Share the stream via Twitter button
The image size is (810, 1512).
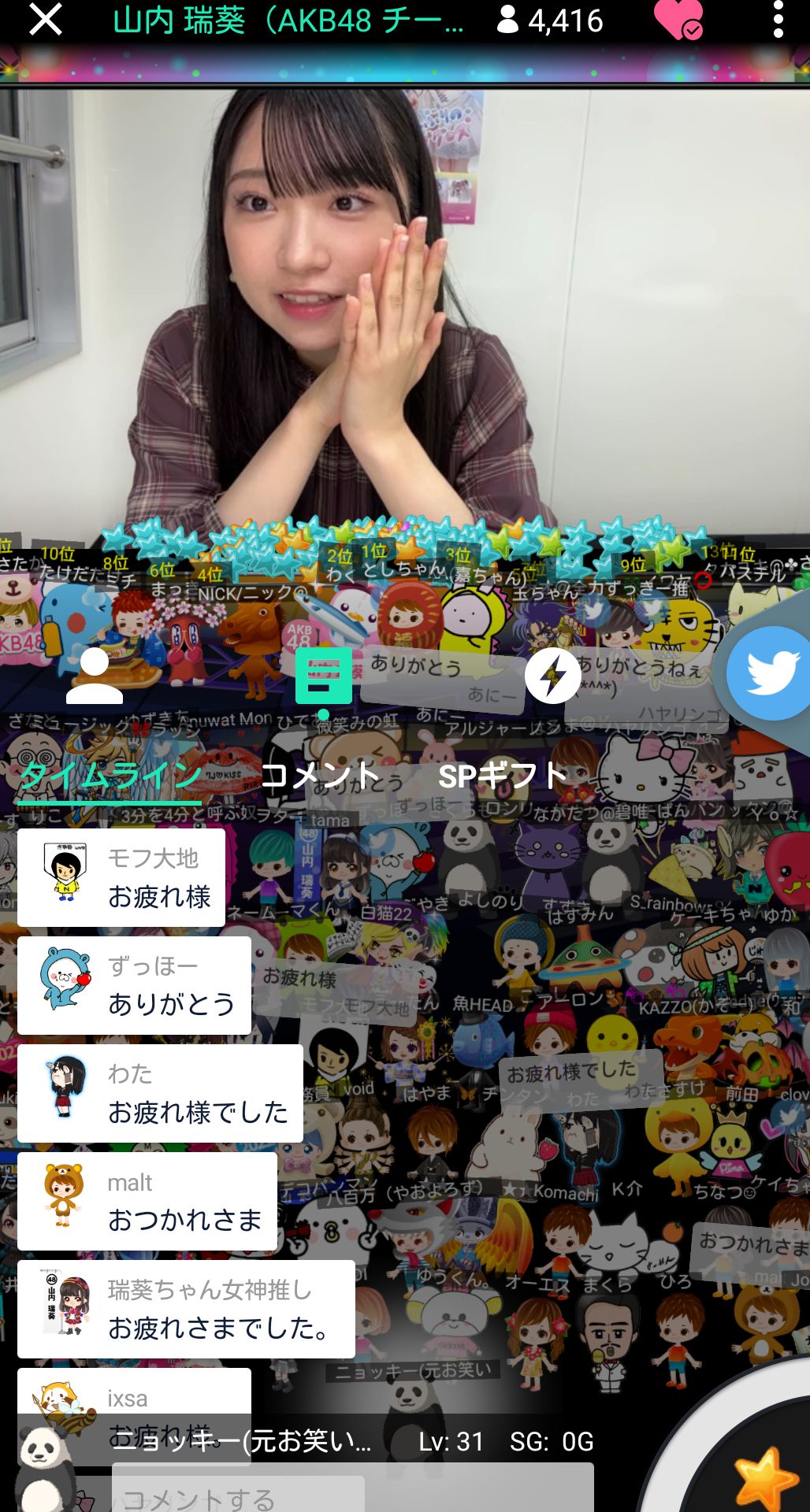point(770,673)
